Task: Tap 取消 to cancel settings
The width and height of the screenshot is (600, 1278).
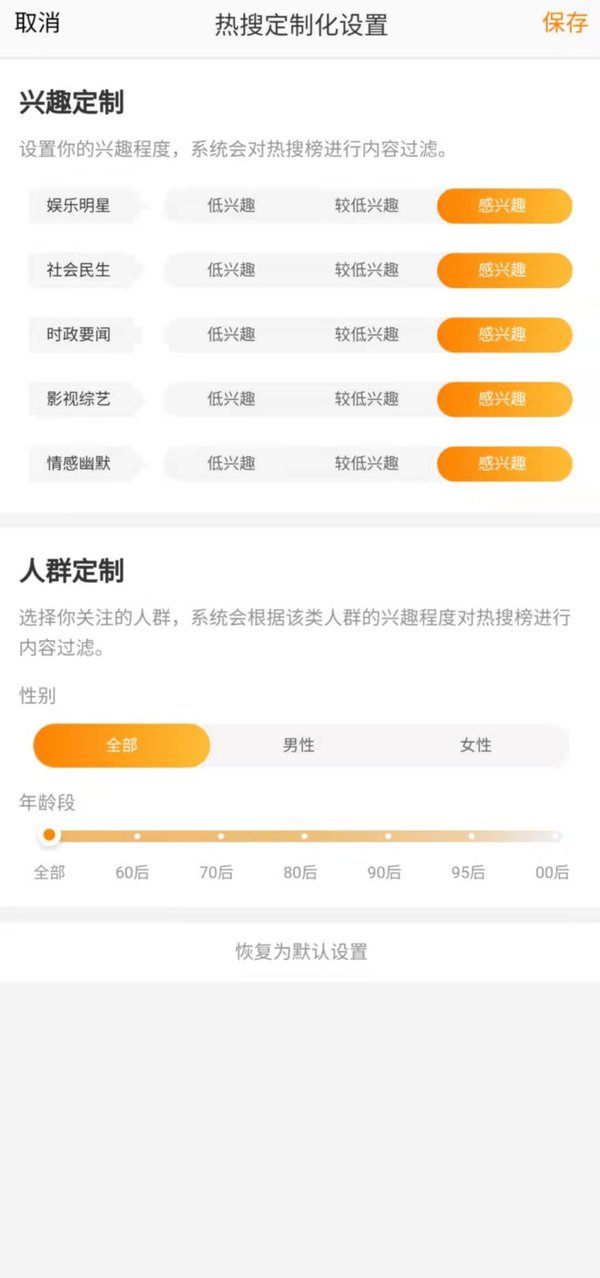Action: [37, 24]
